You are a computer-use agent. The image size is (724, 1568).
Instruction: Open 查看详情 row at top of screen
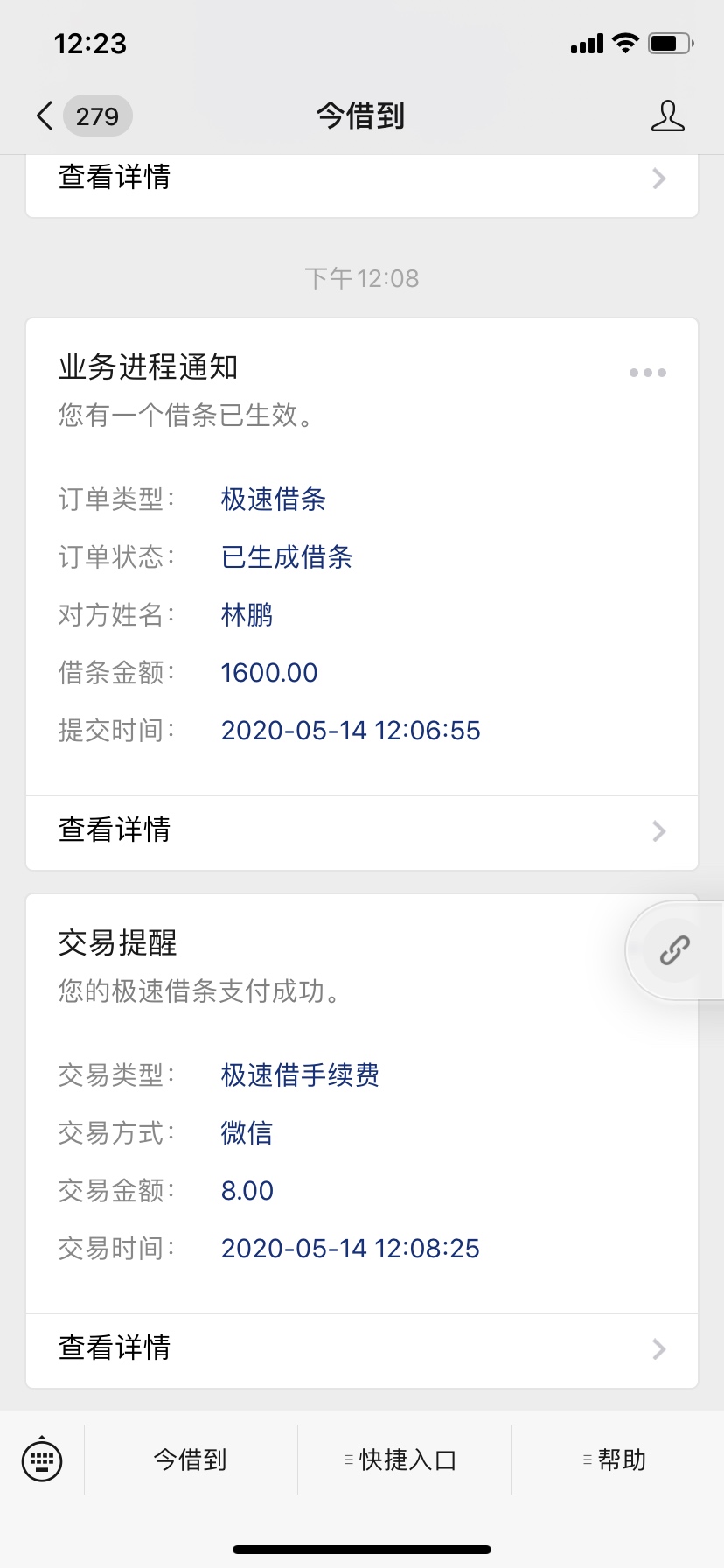(362, 179)
